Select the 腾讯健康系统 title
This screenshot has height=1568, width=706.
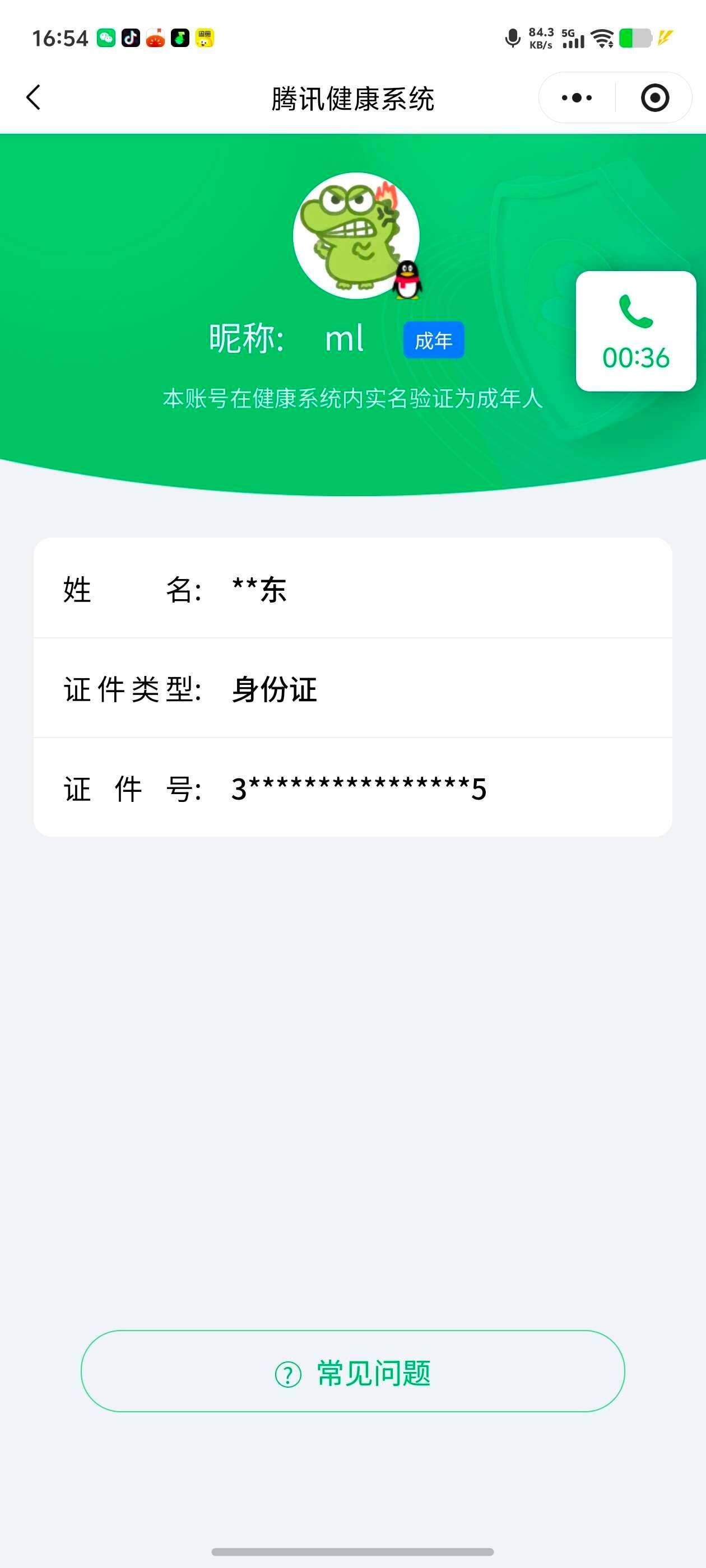point(354,97)
